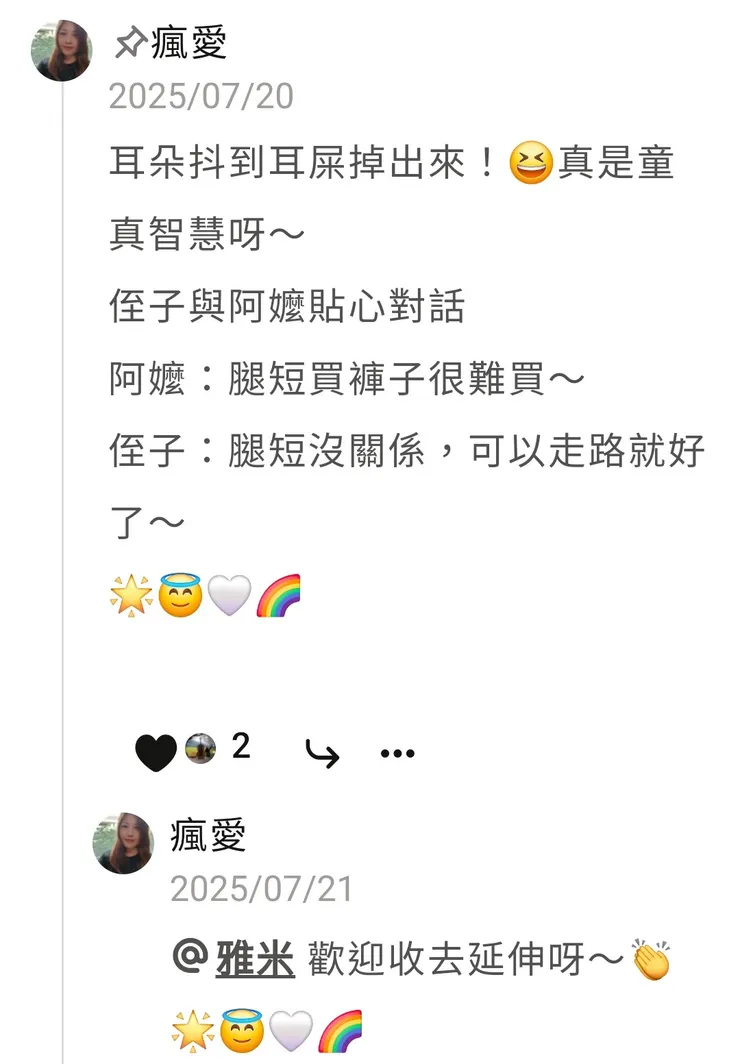The image size is (740, 1064).
Task: Tap the small reactor avatar beside the heart
Action: pyautogui.click(x=200, y=748)
